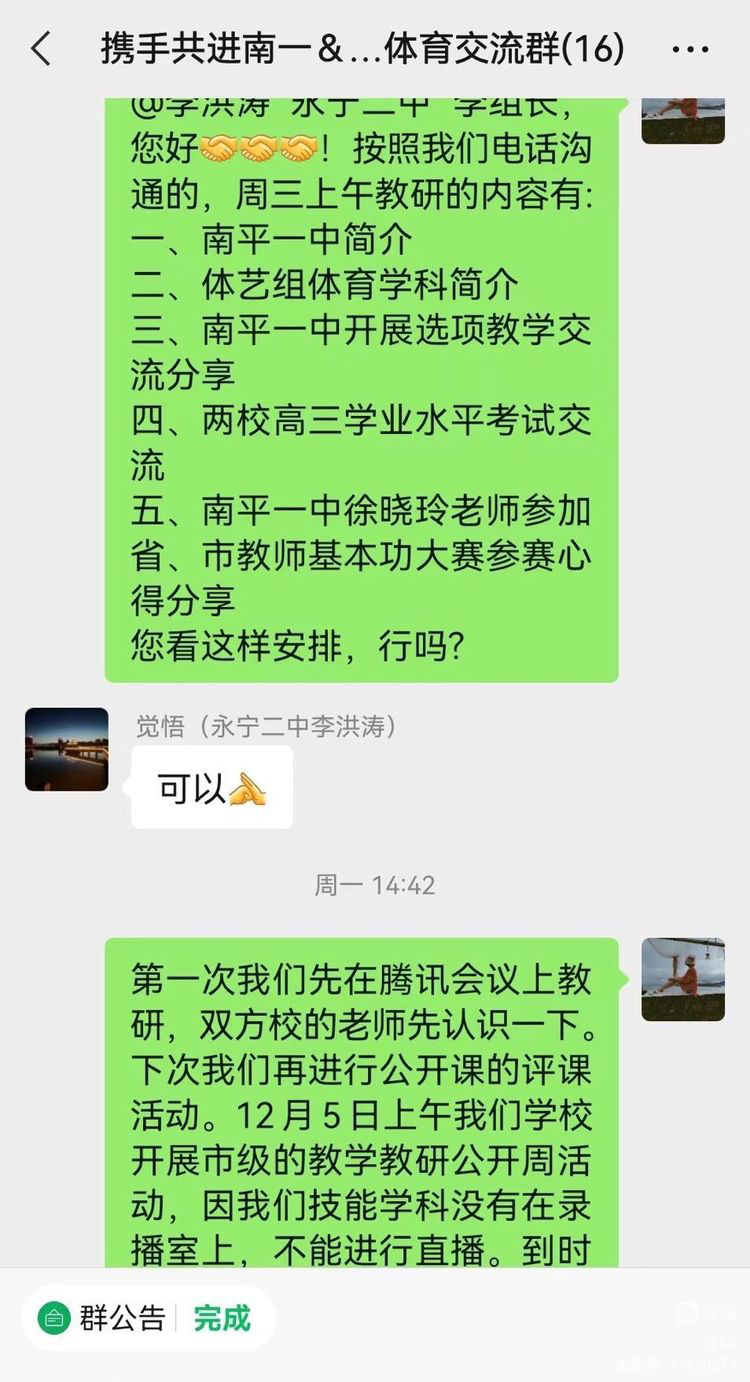Open 觉悟 (永宁二中李洪涛) avatar profile

click(x=66, y=750)
